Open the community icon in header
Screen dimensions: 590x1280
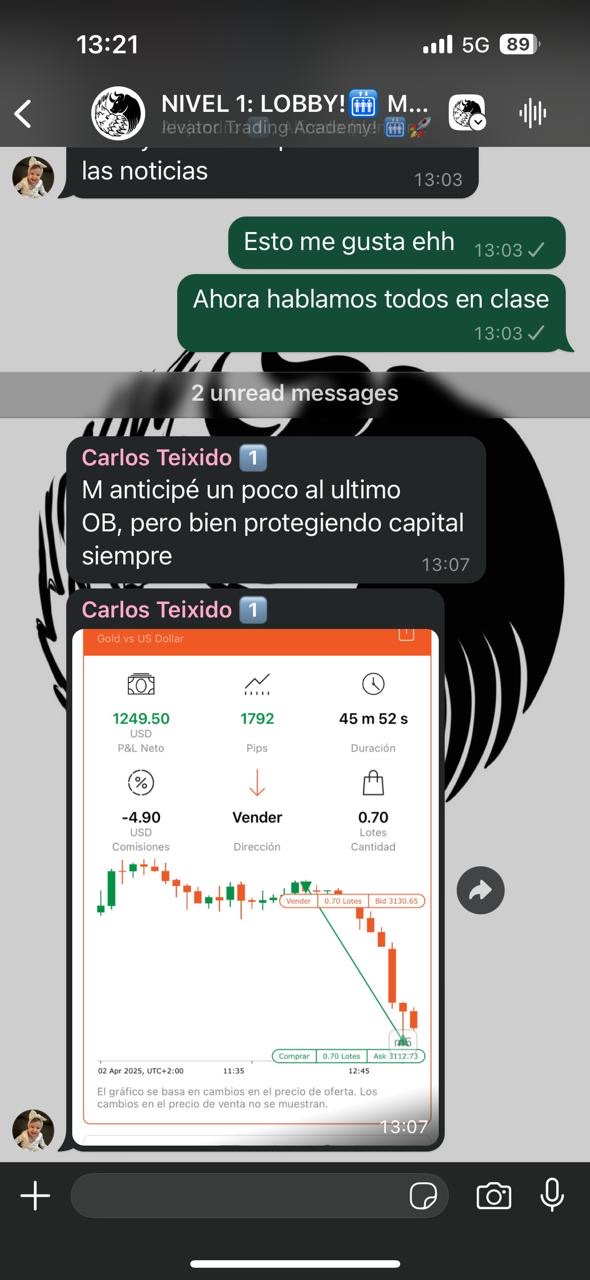tap(467, 113)
